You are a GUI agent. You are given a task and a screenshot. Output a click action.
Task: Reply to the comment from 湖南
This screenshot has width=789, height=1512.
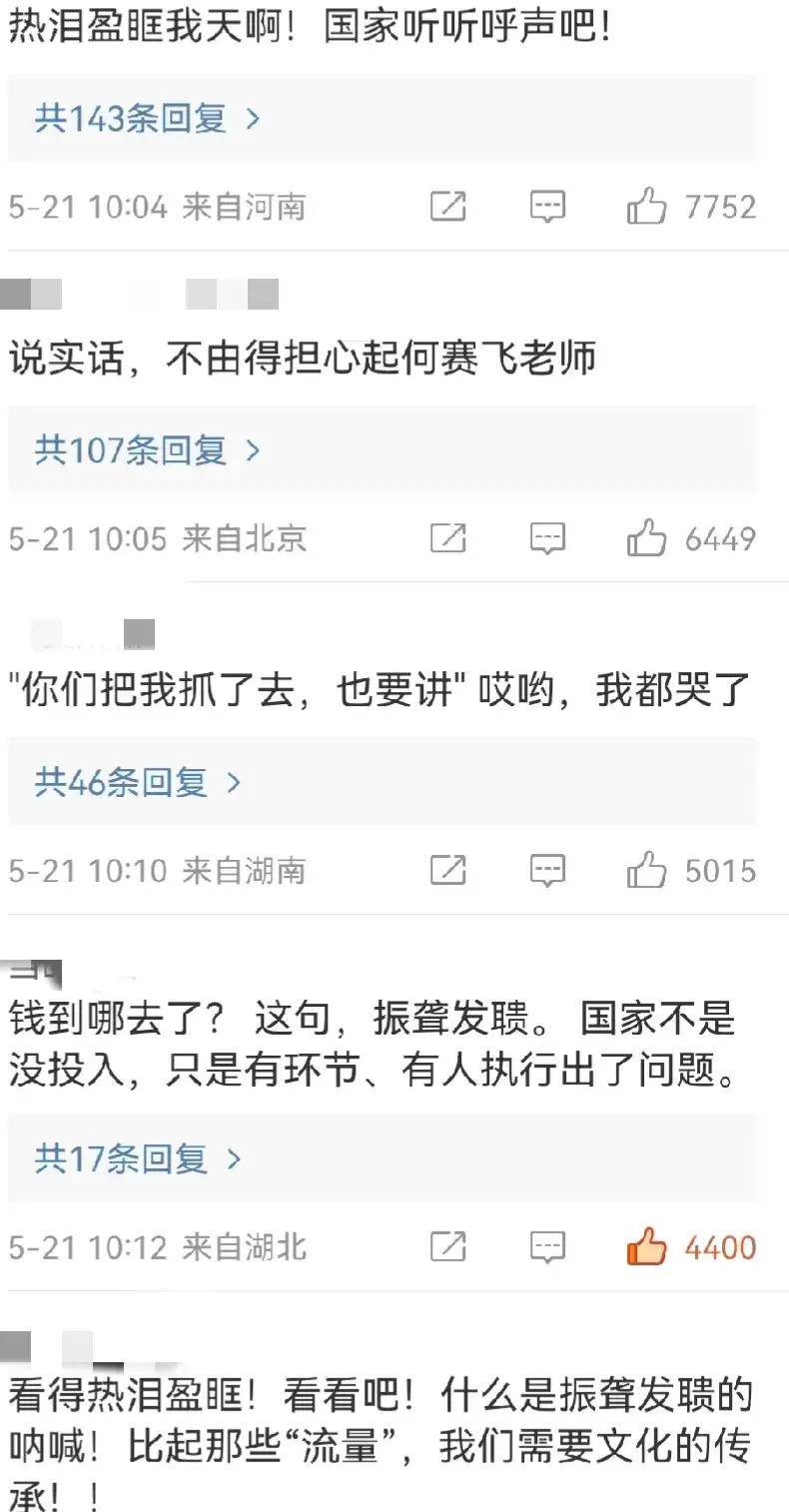[x=546, y=871]
